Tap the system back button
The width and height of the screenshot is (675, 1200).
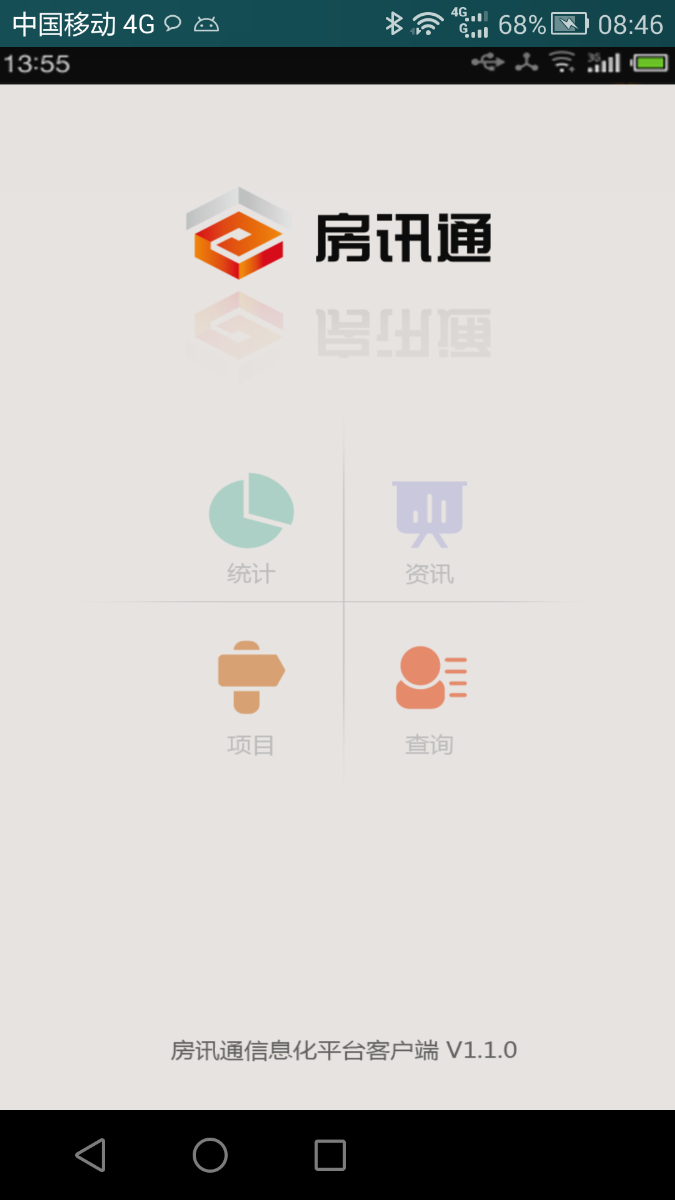pos(91,1155)
